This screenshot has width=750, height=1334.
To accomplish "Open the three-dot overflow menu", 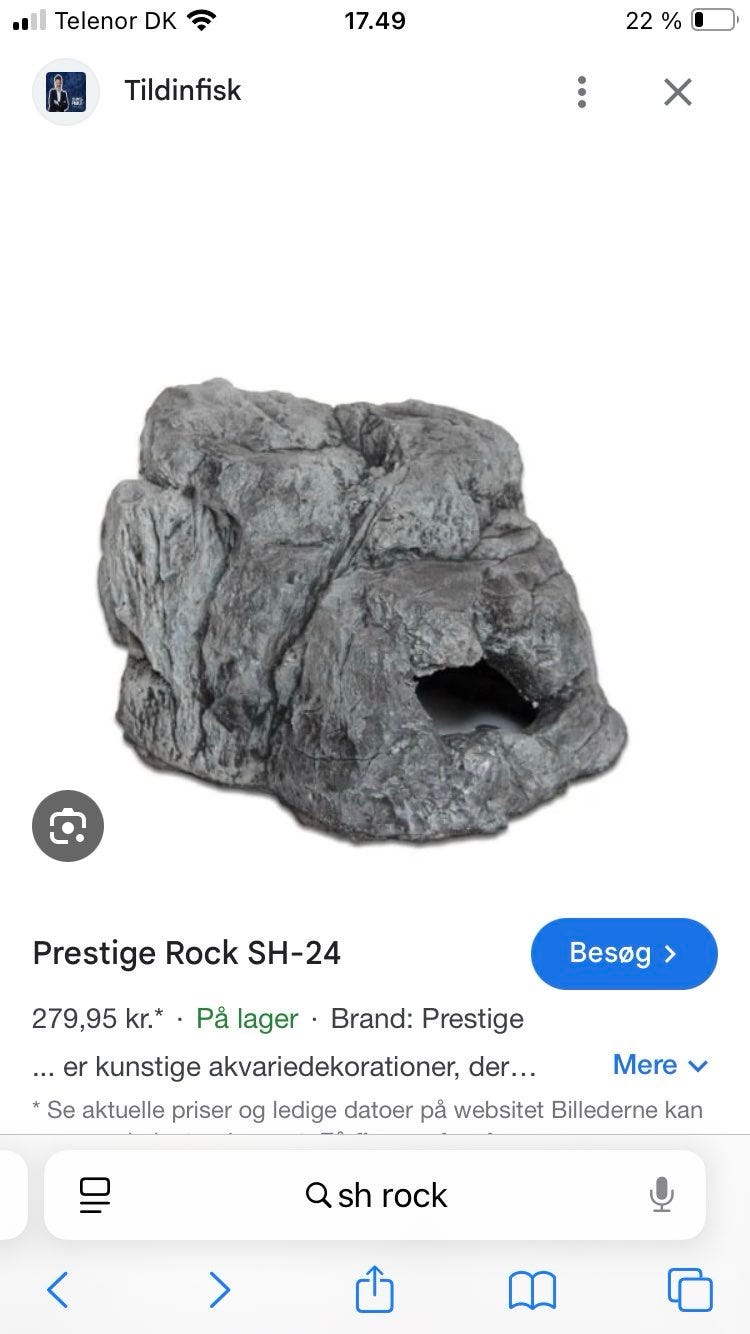I will (581, 92).
